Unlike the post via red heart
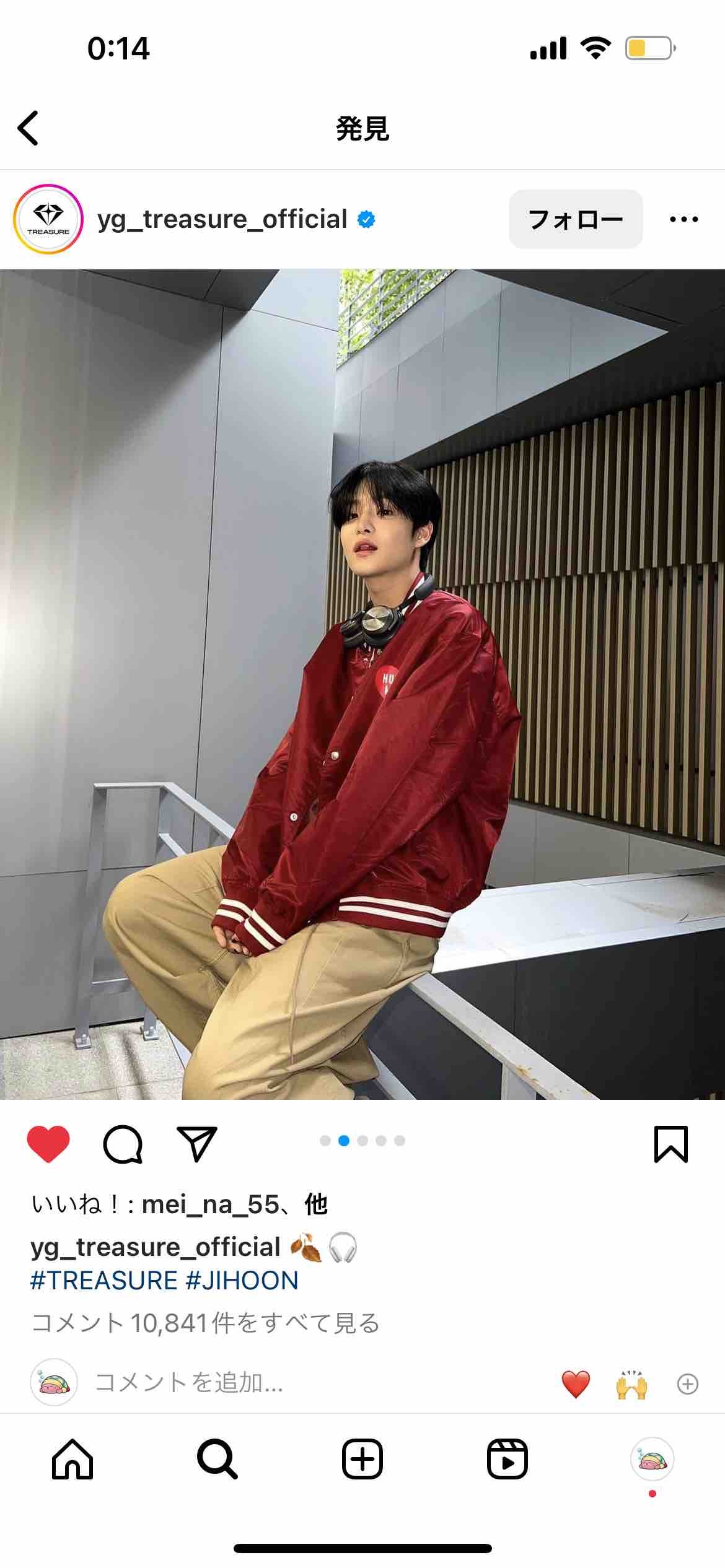725x1568 pixels. pyautogui.click(x=48, y=1144)
